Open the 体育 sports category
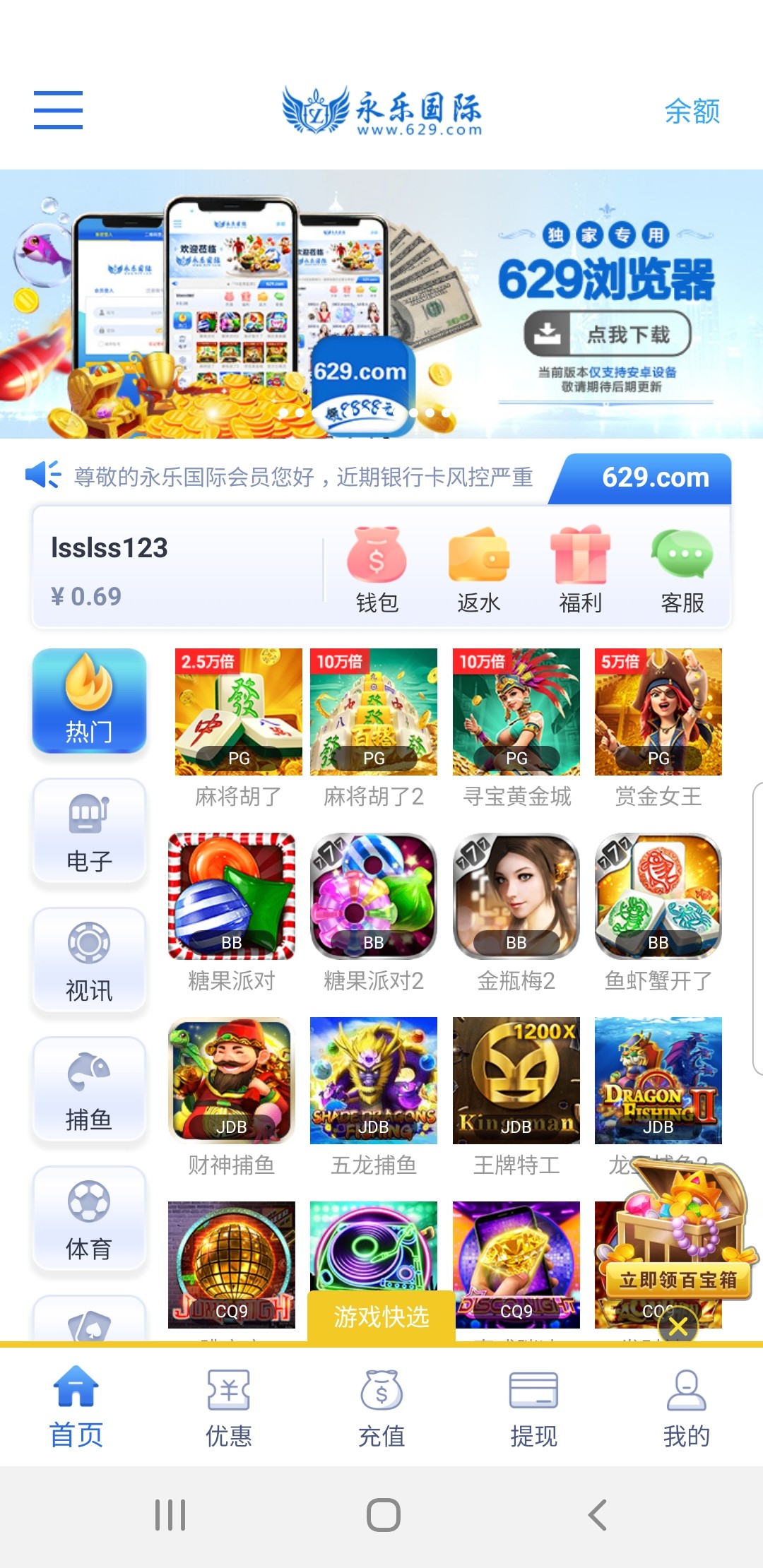Viewport: 763px width, 1568px height. [x=89, y=1222]
